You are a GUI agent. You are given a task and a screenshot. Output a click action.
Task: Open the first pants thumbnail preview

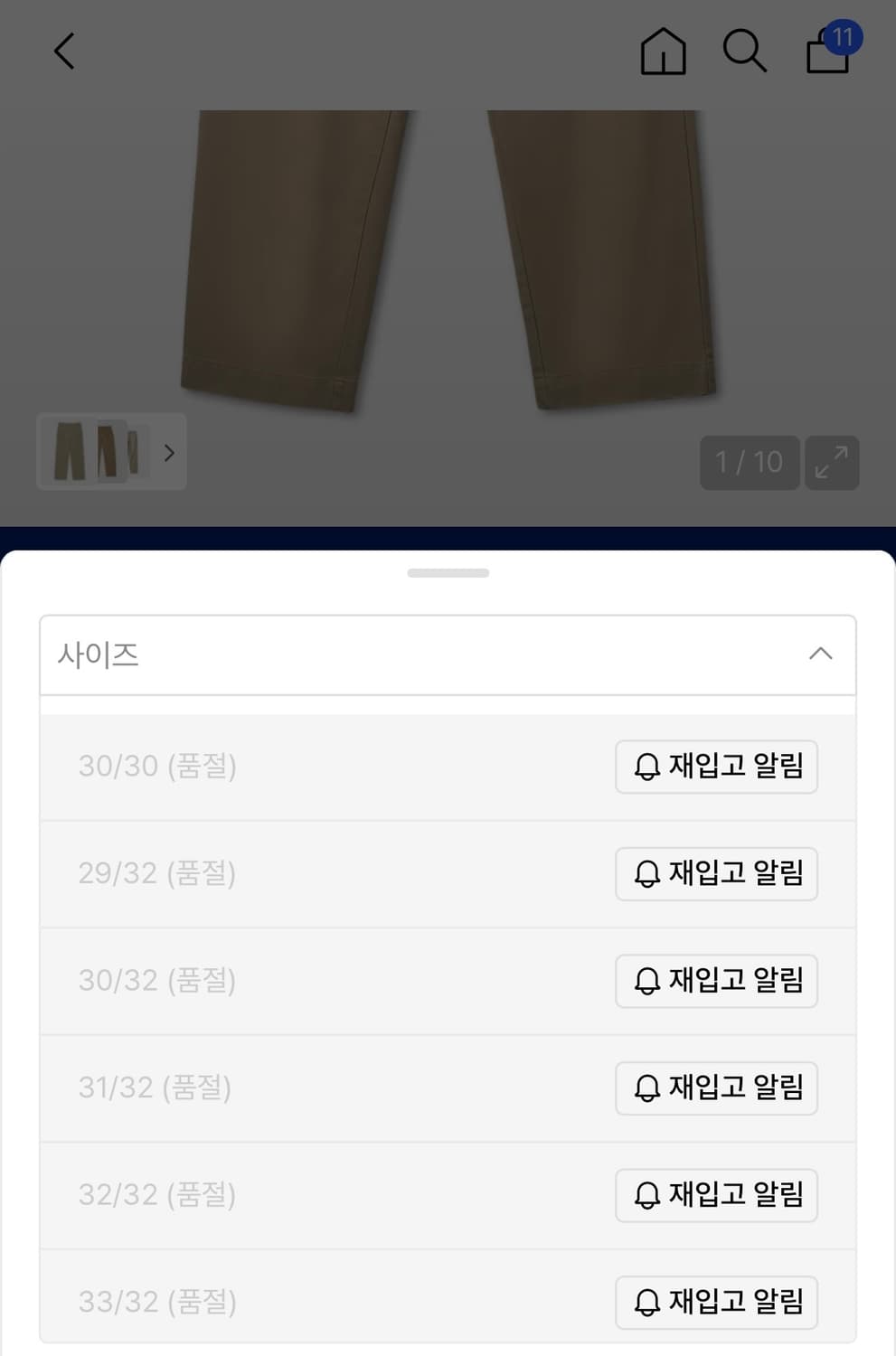[72, 452]
